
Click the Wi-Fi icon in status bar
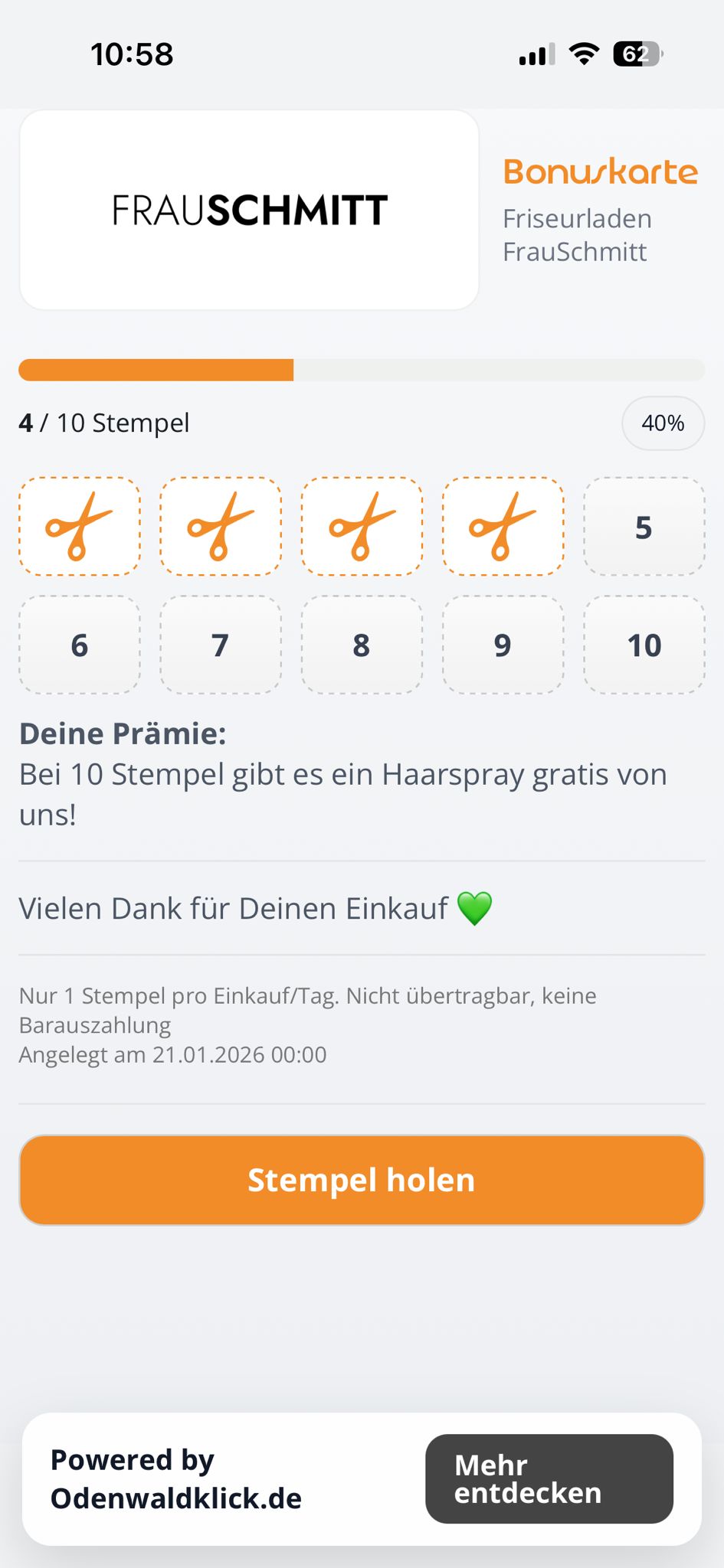pyautogui.click(x=582, y=53)
